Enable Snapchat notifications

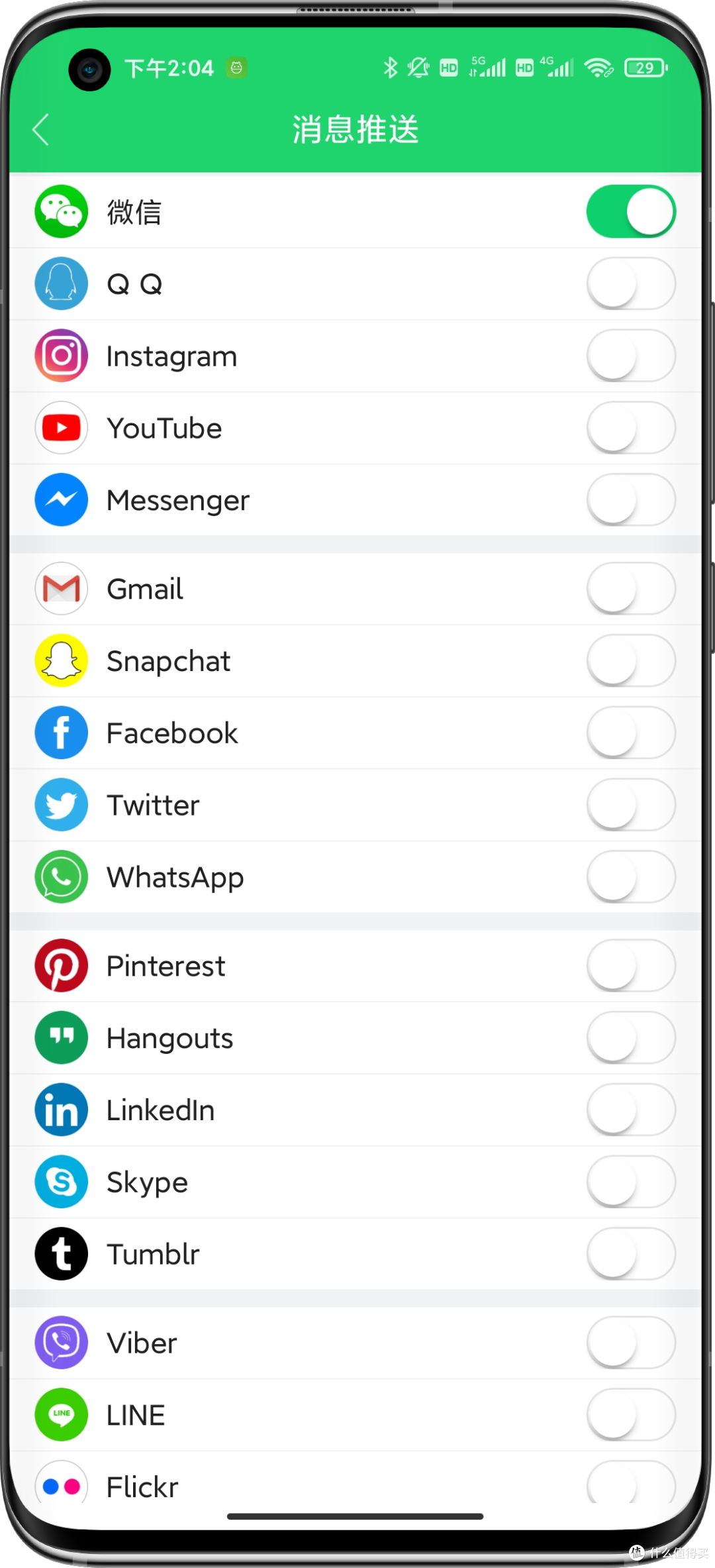coord(630,661)
